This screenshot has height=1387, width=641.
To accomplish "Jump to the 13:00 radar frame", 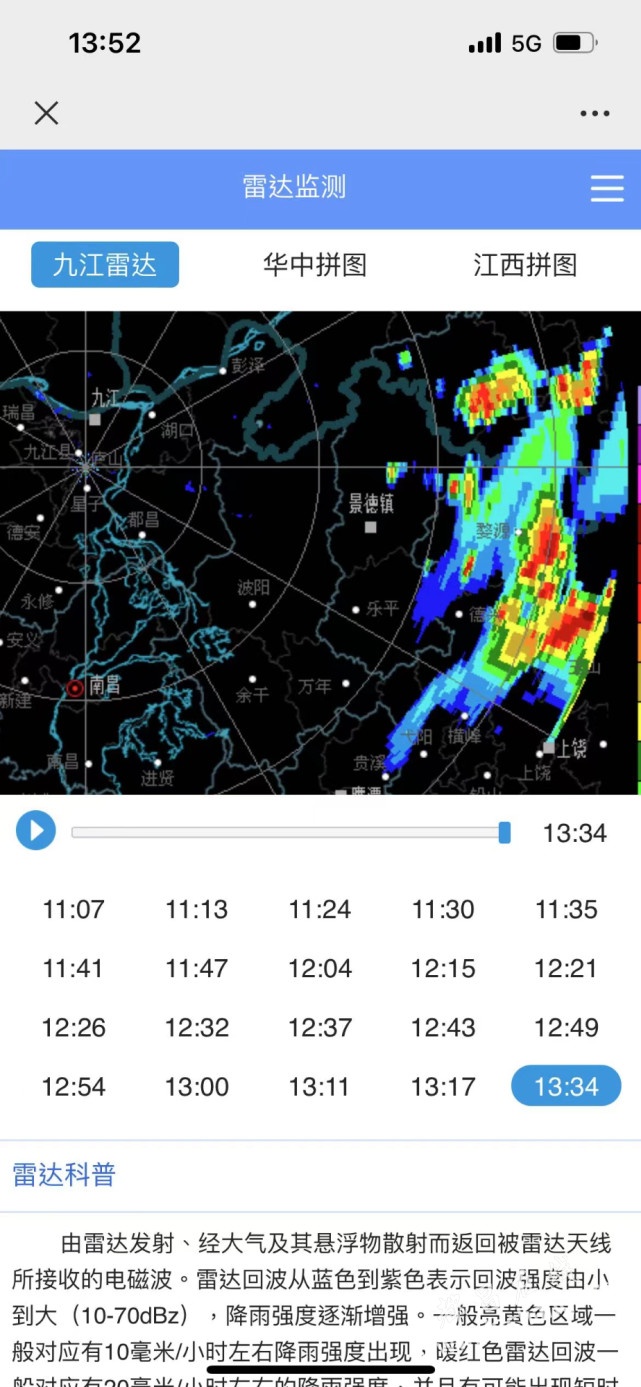I will click(x=197, y=1087).
